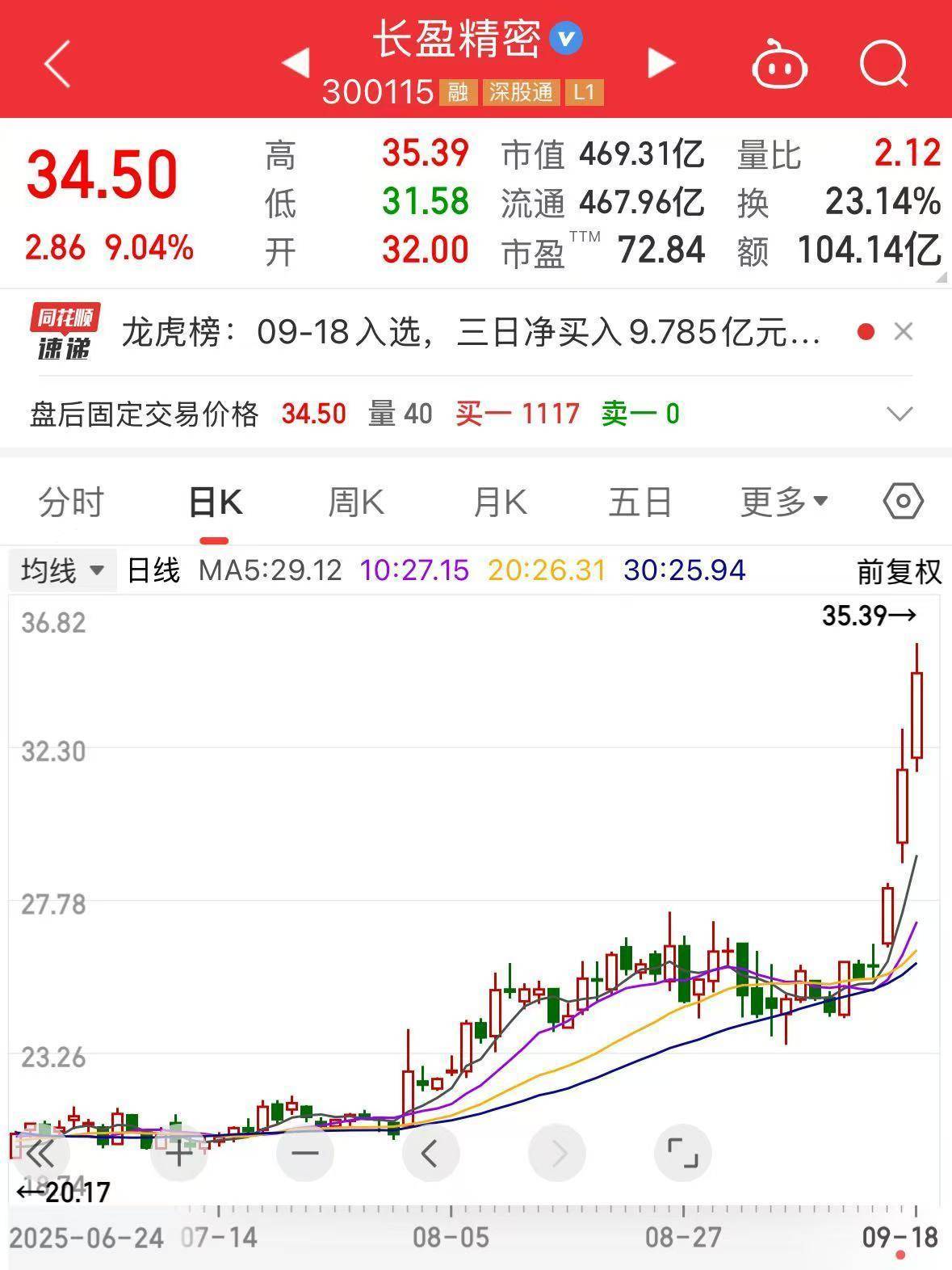Dismiss the 龙虎榜 news alert
The width and height of the screenshot is (952, 1270).
(904, 331)
